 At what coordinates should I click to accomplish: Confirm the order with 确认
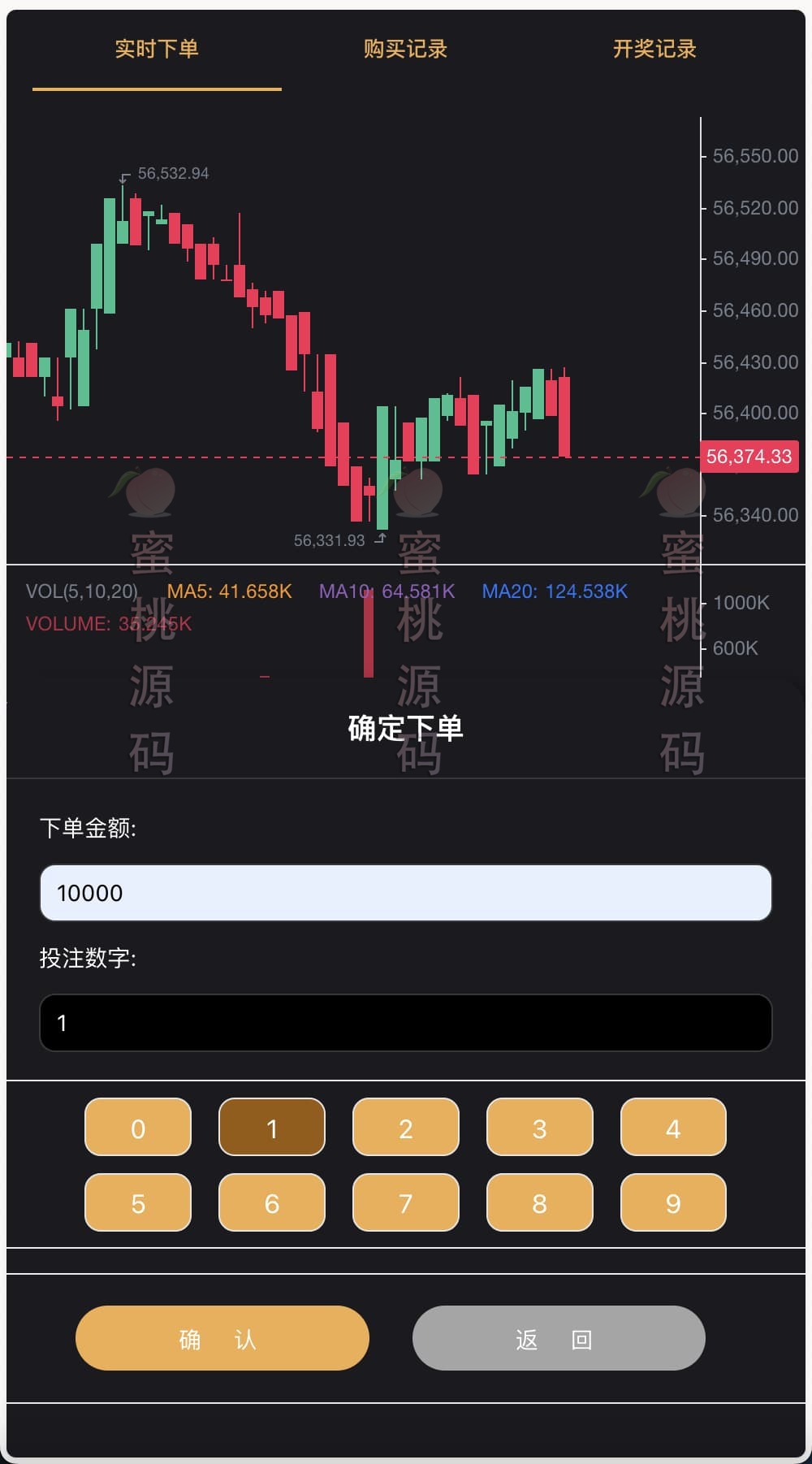222,1338
